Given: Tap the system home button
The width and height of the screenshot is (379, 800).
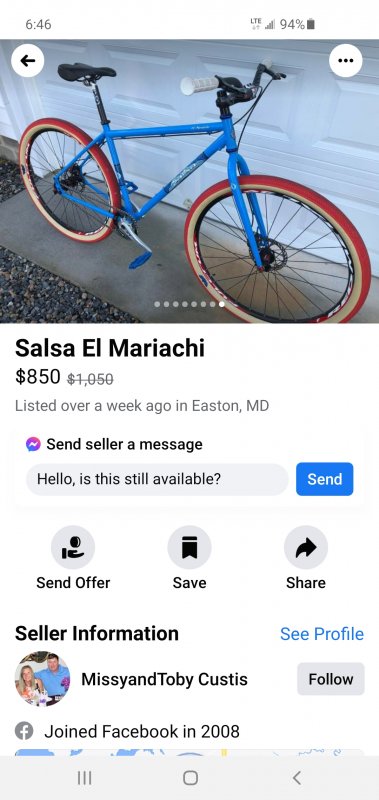Looking at the screenshot, I should point(190,778).
